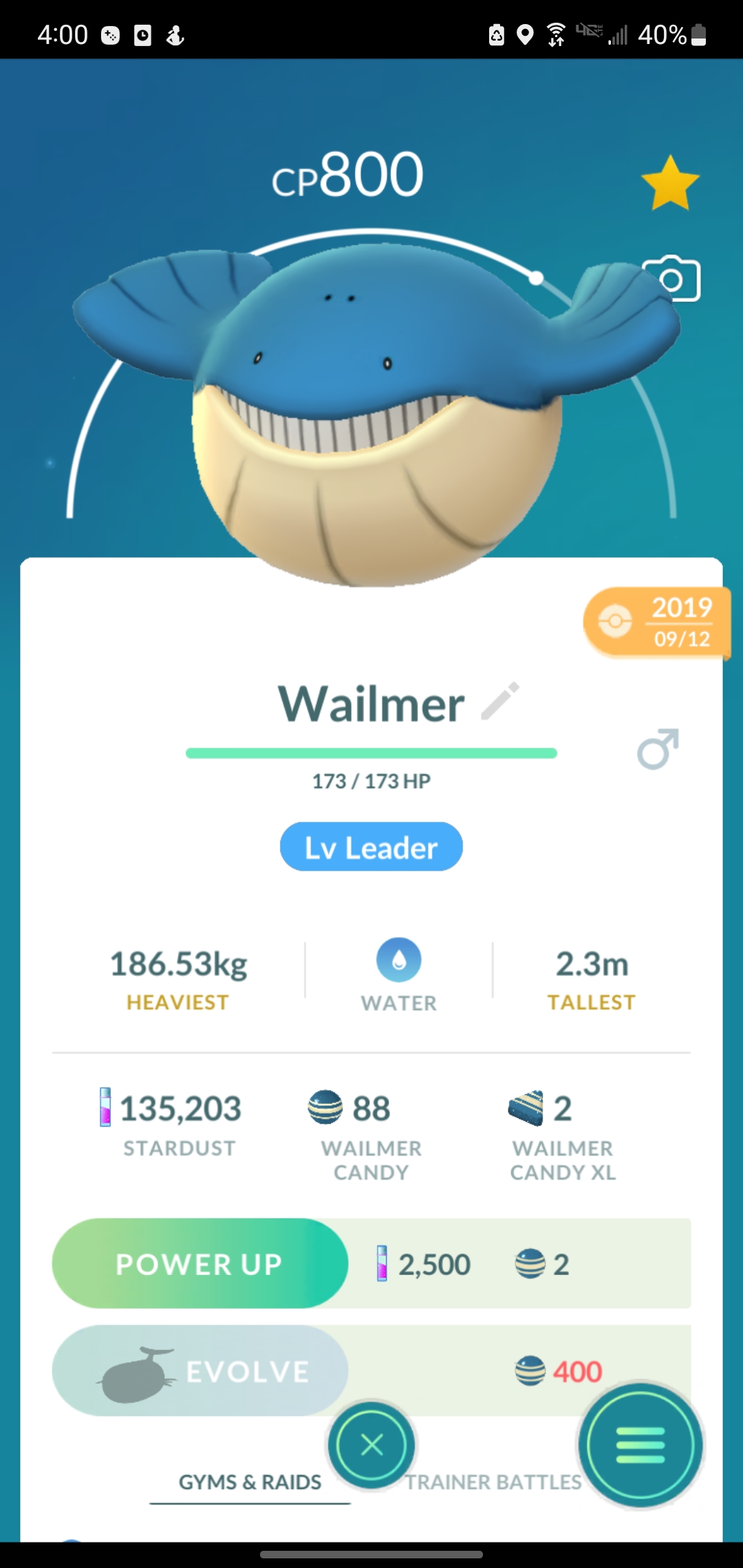Switch to the Trainer Battles tab
Viewport: 743px width, 1568px height.
(x=493, y=1483)
